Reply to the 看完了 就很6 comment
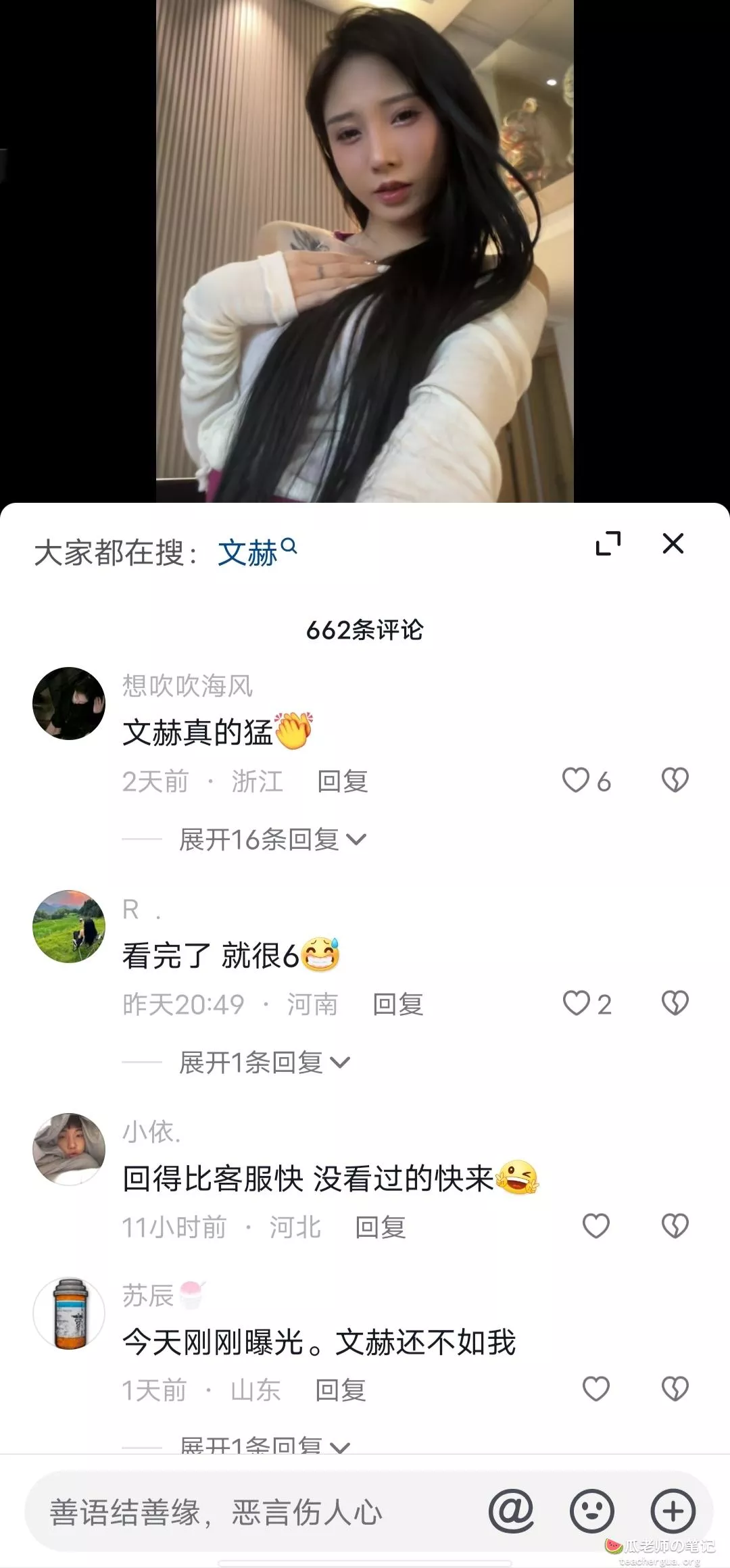The height and width of the screenshot is (1568, 730). [x=398, y=1004]
